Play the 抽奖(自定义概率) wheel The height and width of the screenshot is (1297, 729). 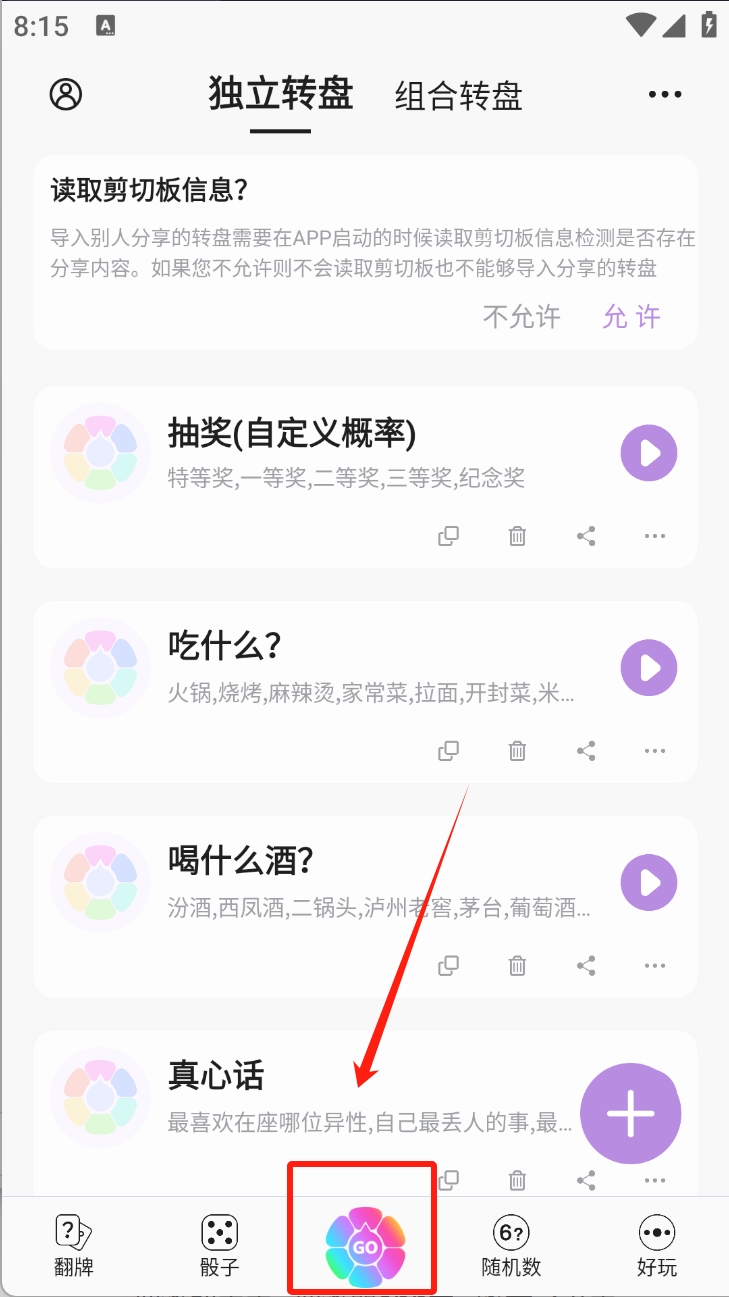point(649,453)
